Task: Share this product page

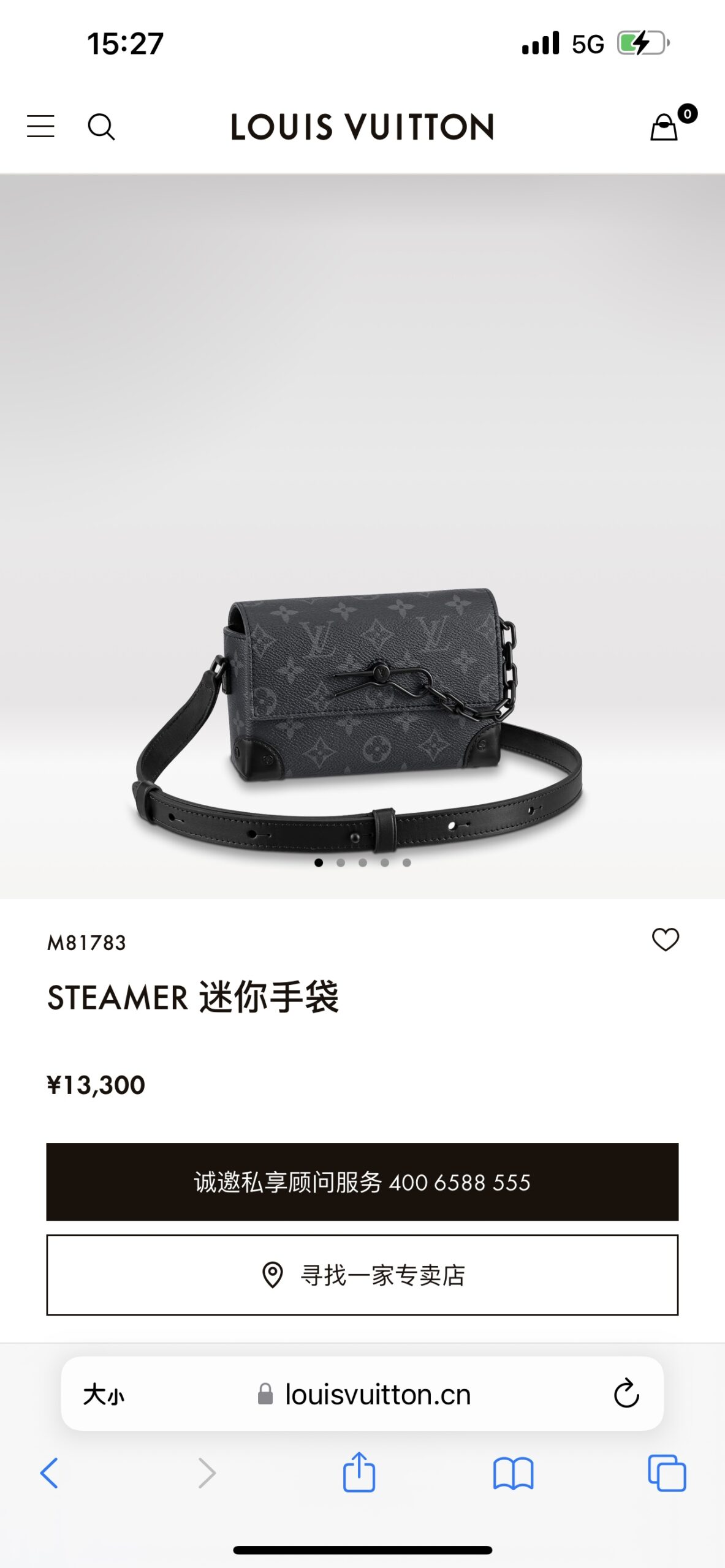Action: tap(359, 1472)
